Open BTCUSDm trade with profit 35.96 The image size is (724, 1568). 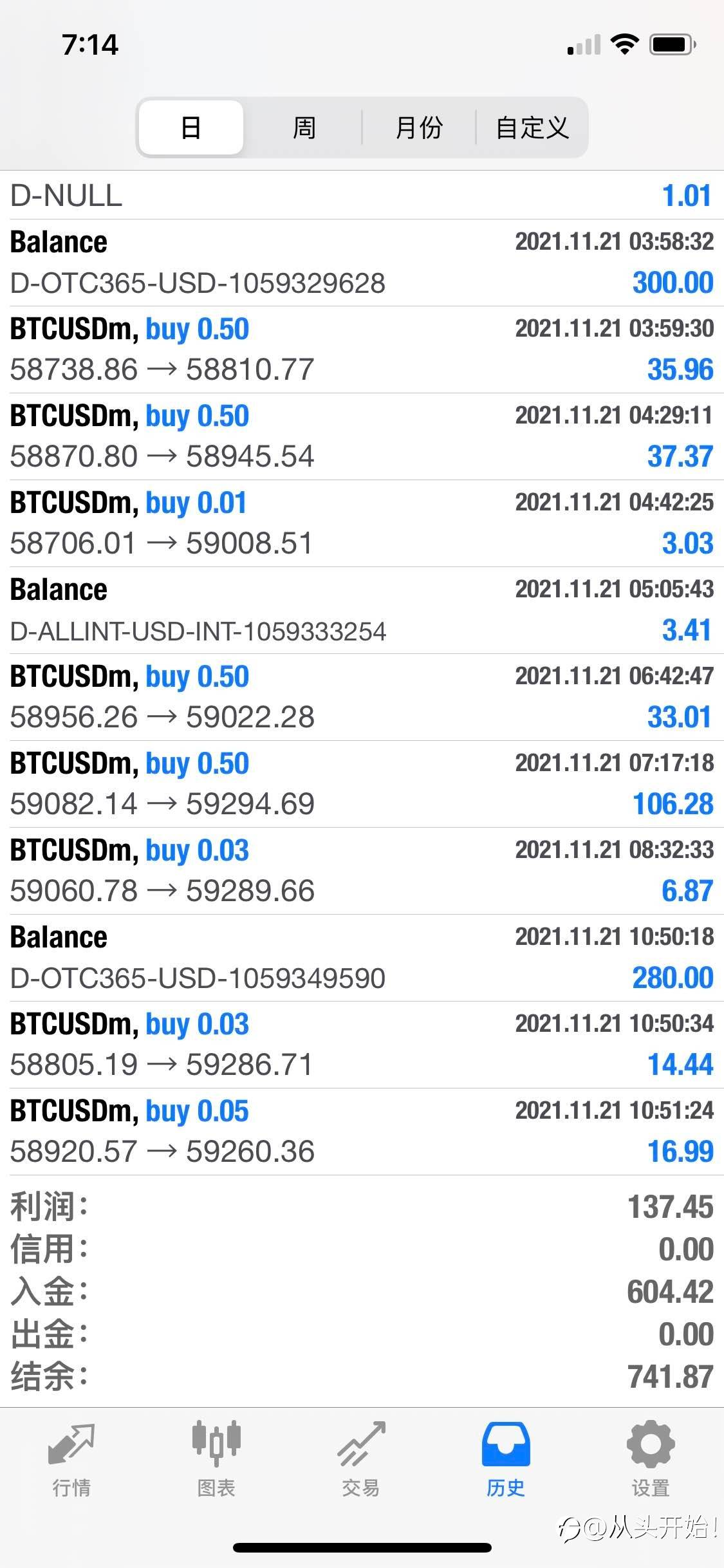[x=362, y=350]
